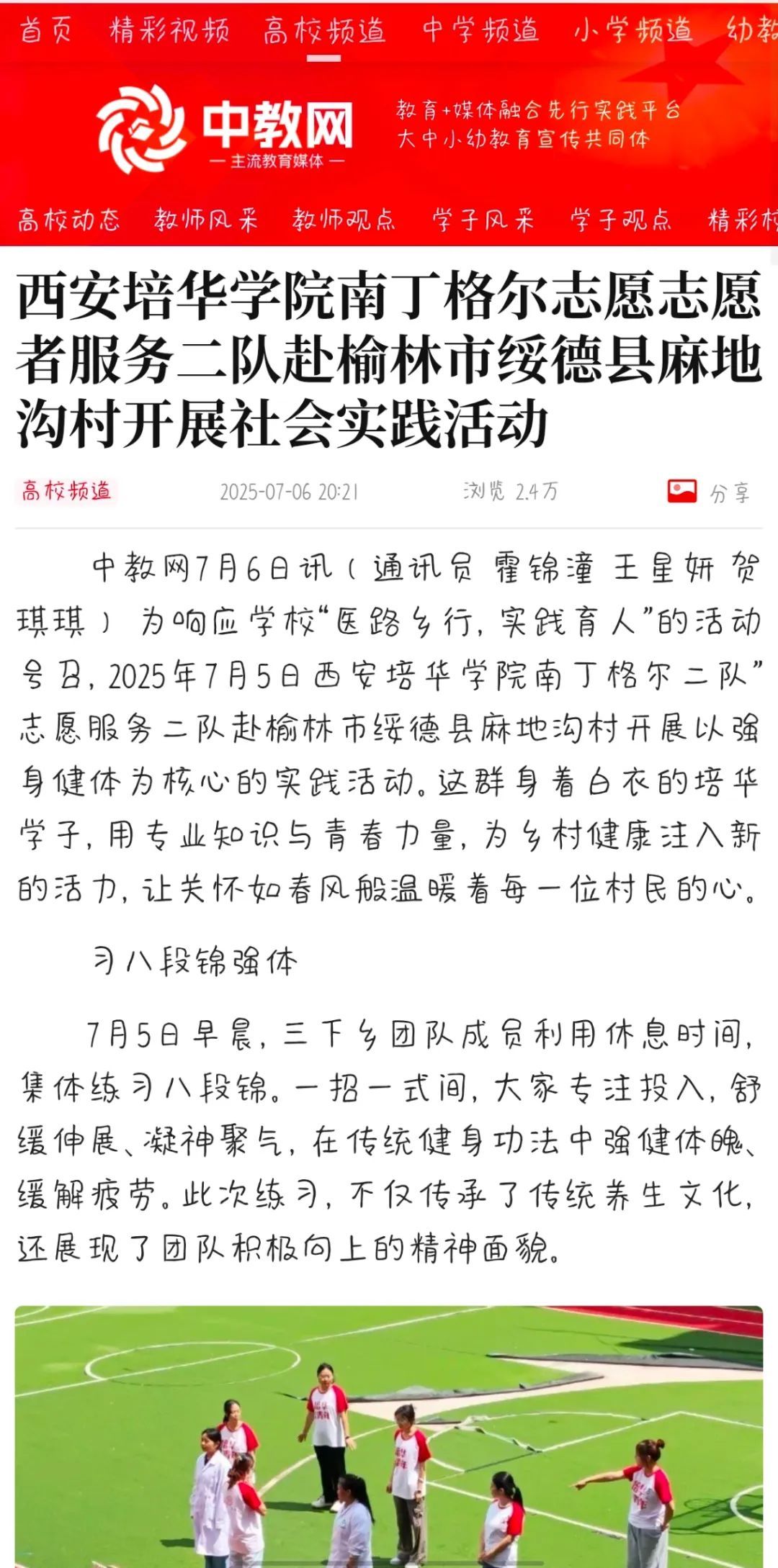Open the article photo of volunteers
This screenshot has width=778, height=1568.
point(389,1436)
